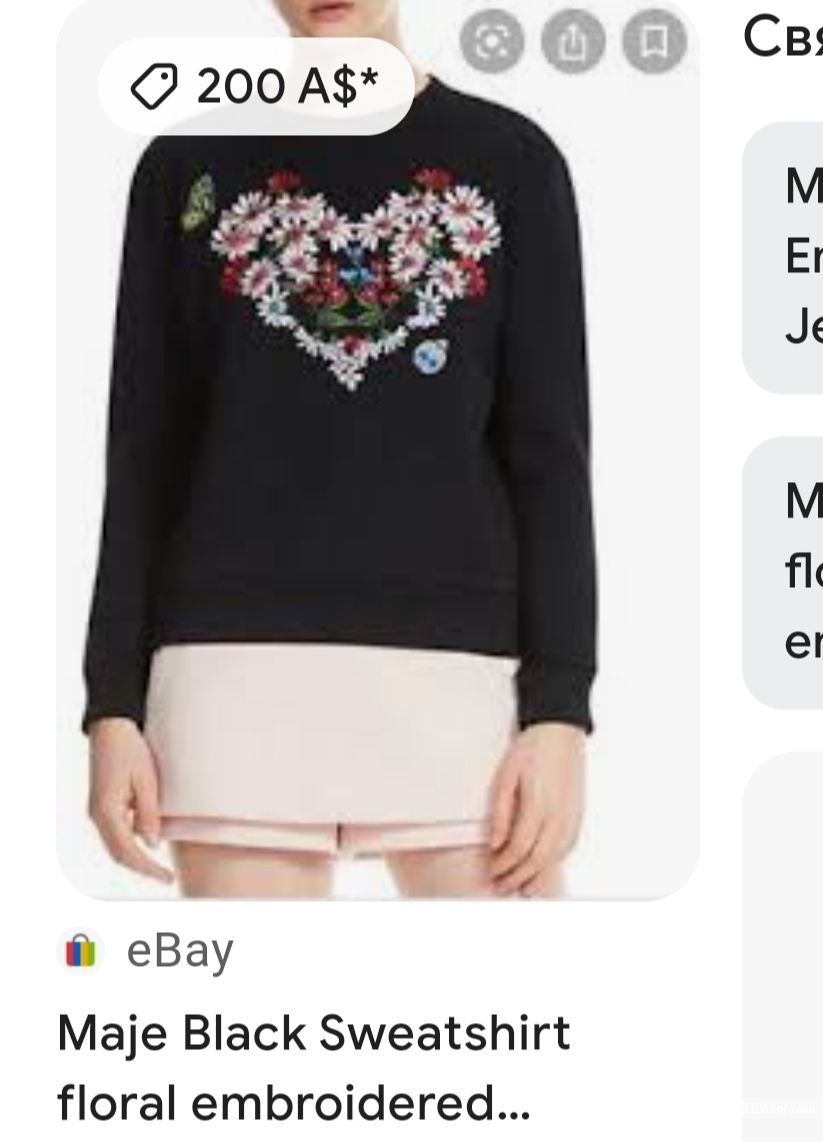This screenshot has height=1142, width=823.
Task: Search this image with Lens
Action: click(x=493, y=41)
